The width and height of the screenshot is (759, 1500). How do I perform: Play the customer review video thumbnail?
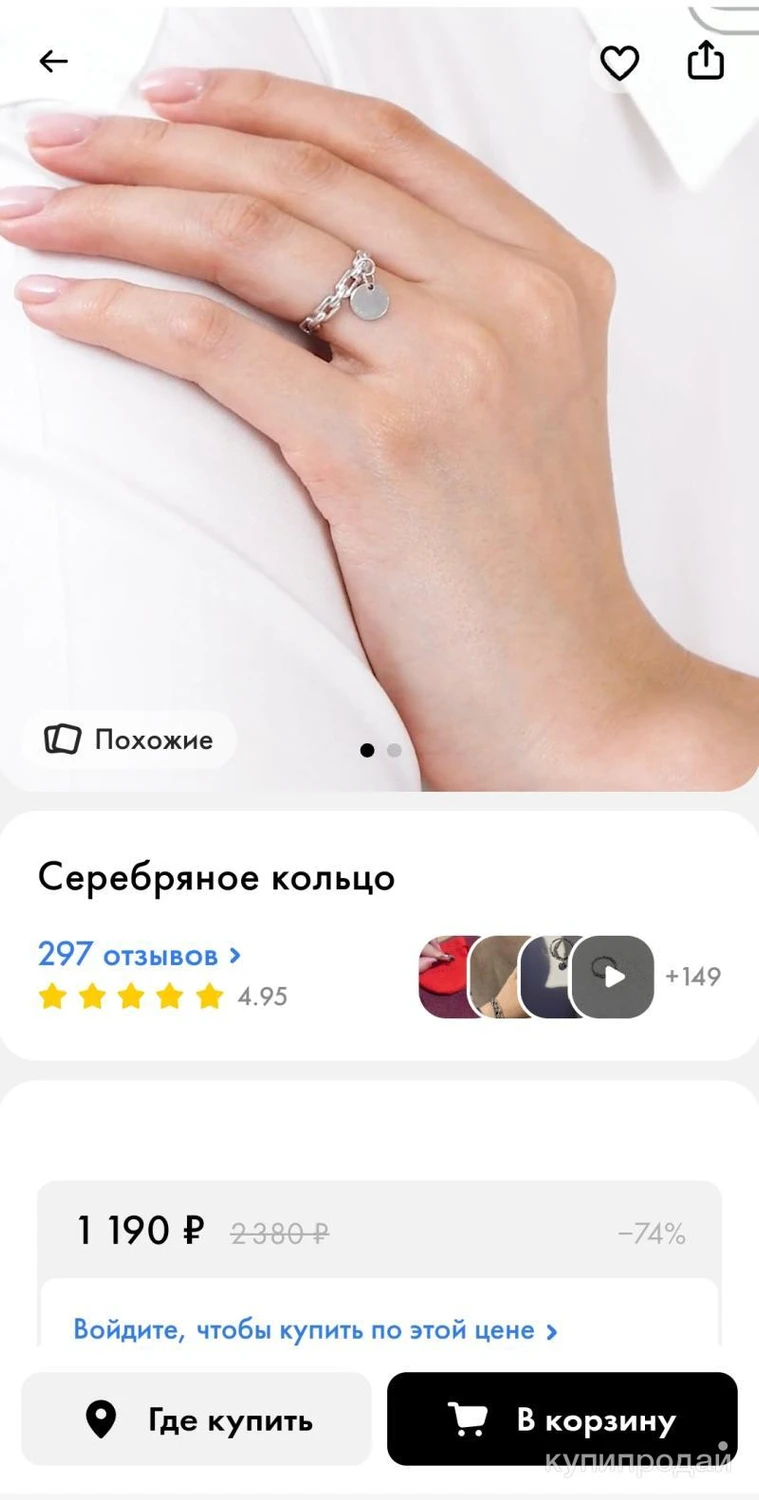point(612,977)
